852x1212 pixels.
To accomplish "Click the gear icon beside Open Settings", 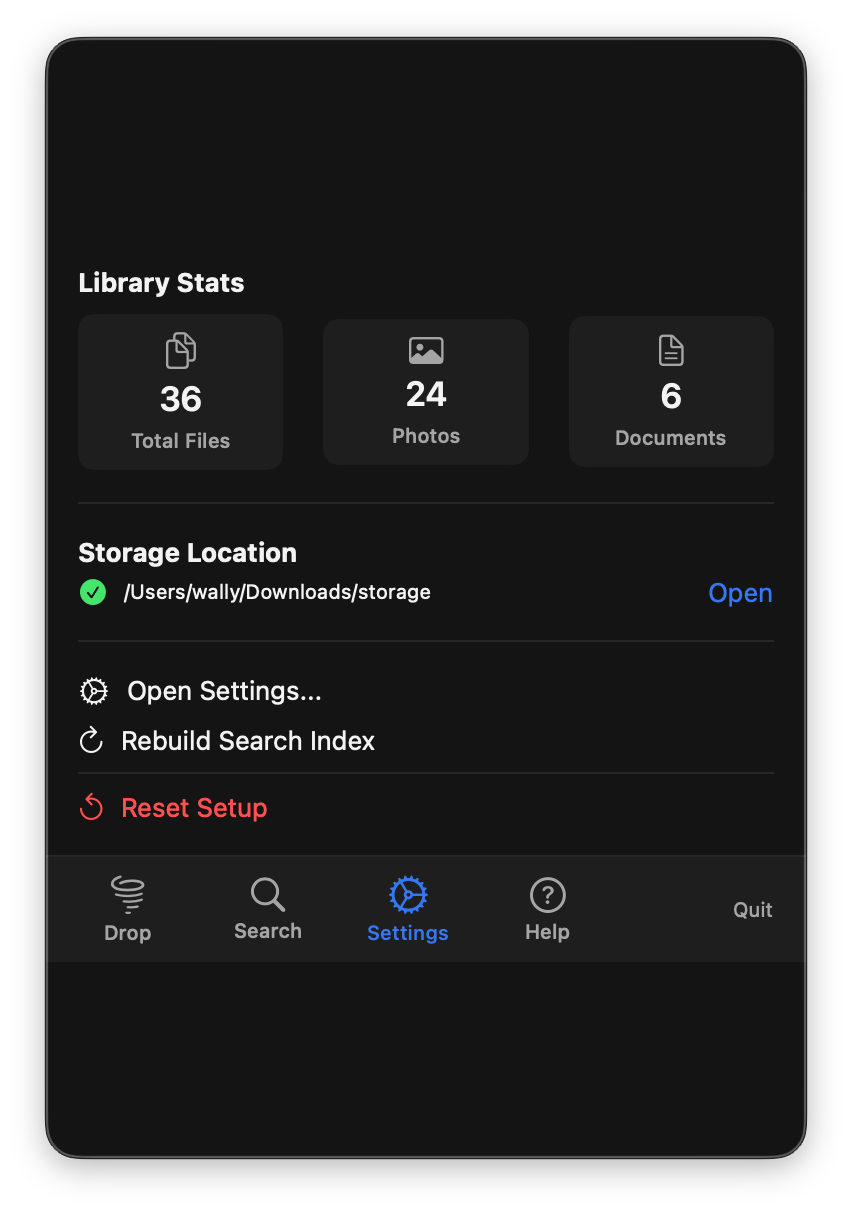I will 93,690.
